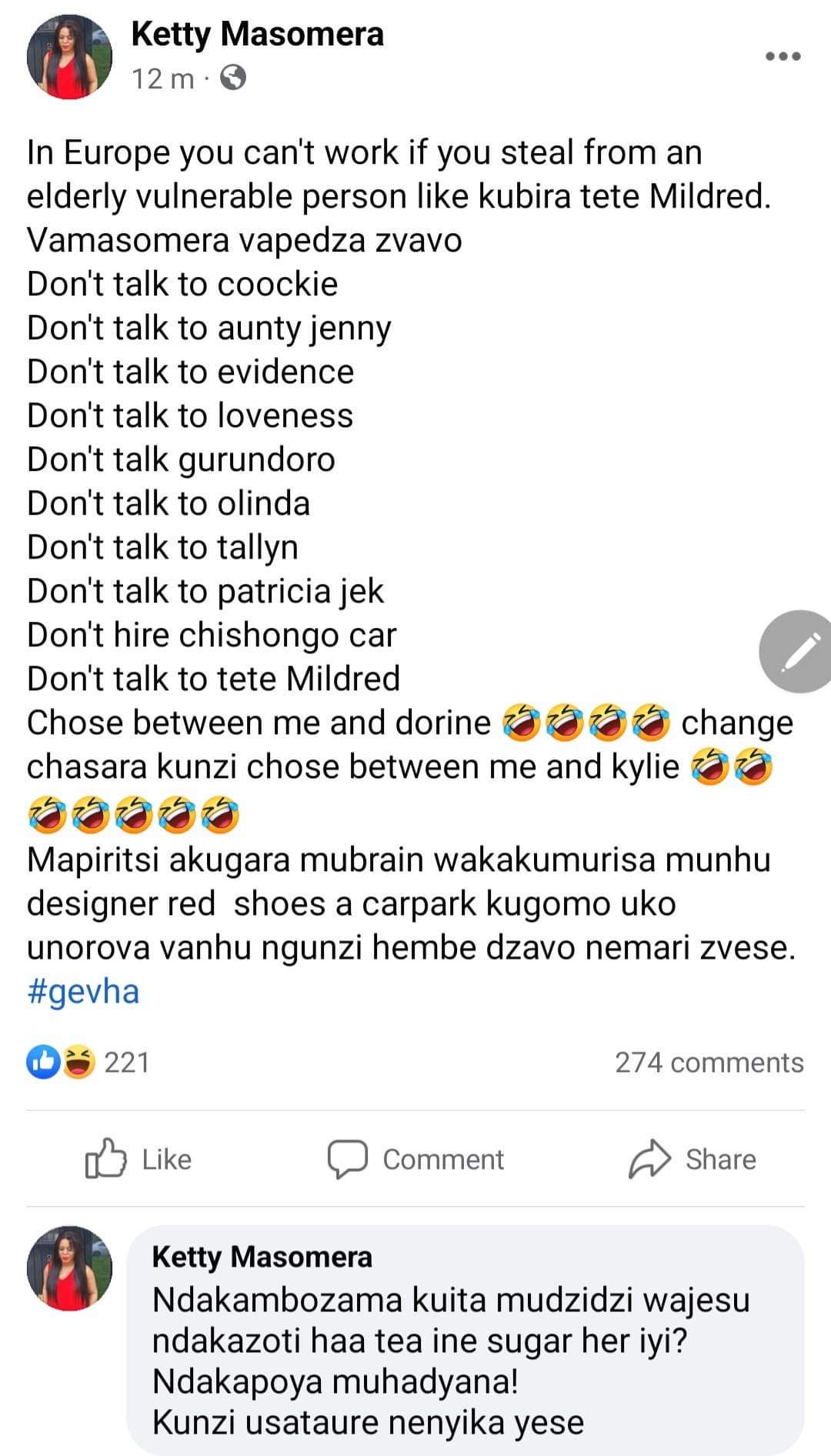See who reacted with 221 reactions
The height and width of the screenshot is (1456, 831).
click(88, 1063)
